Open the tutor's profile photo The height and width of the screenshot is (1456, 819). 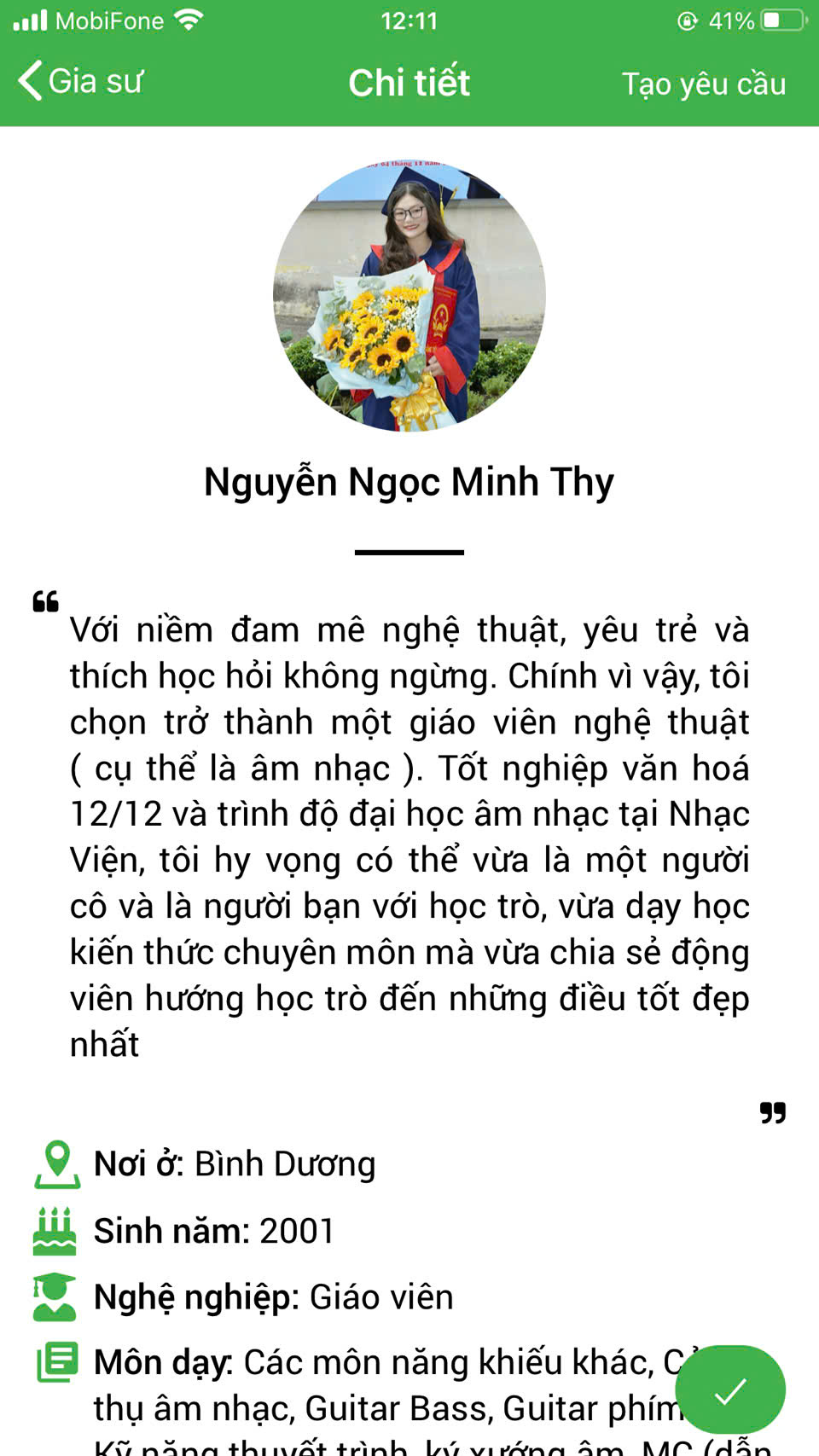click(409, 295)
